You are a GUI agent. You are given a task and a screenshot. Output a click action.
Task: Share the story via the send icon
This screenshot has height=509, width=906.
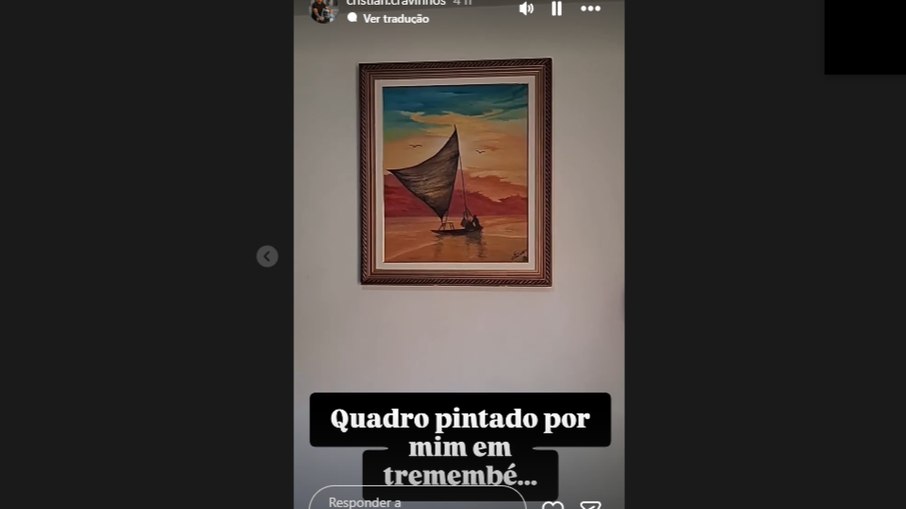point(591,505)
